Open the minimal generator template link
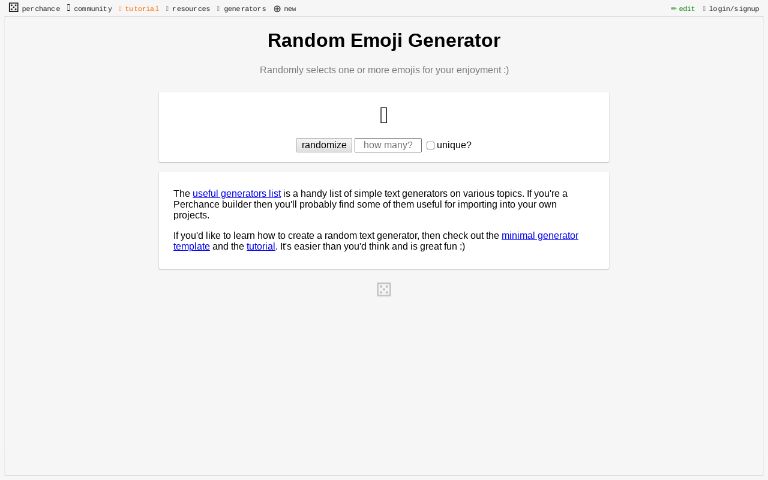The height and width of the screenshot is (480, 768). pyautogui.click(x=376, y=240)
